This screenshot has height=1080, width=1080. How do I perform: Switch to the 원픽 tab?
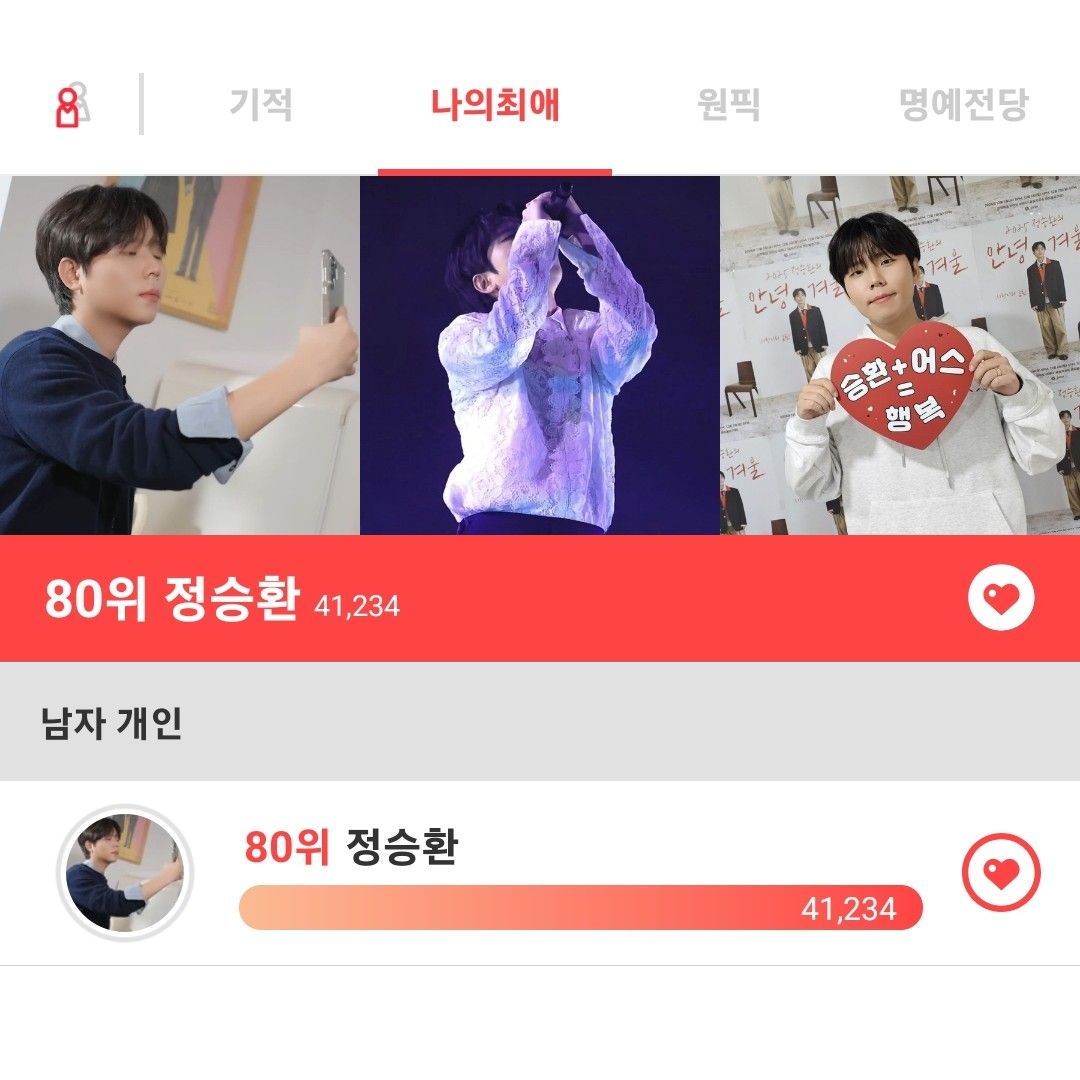coord(728,104)
